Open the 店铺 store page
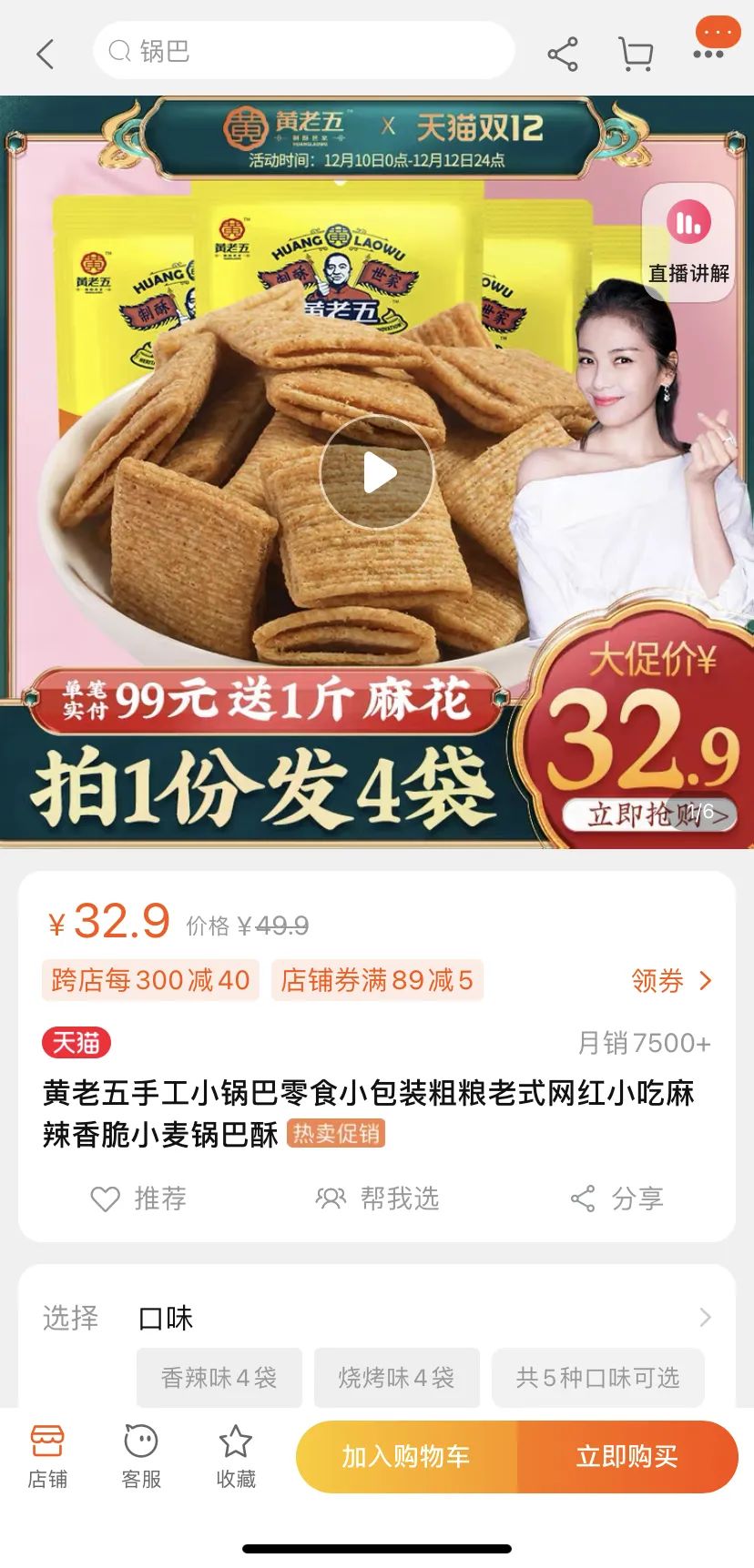754x1568 pixels. pyautogui.click(x=47, y=1456)
